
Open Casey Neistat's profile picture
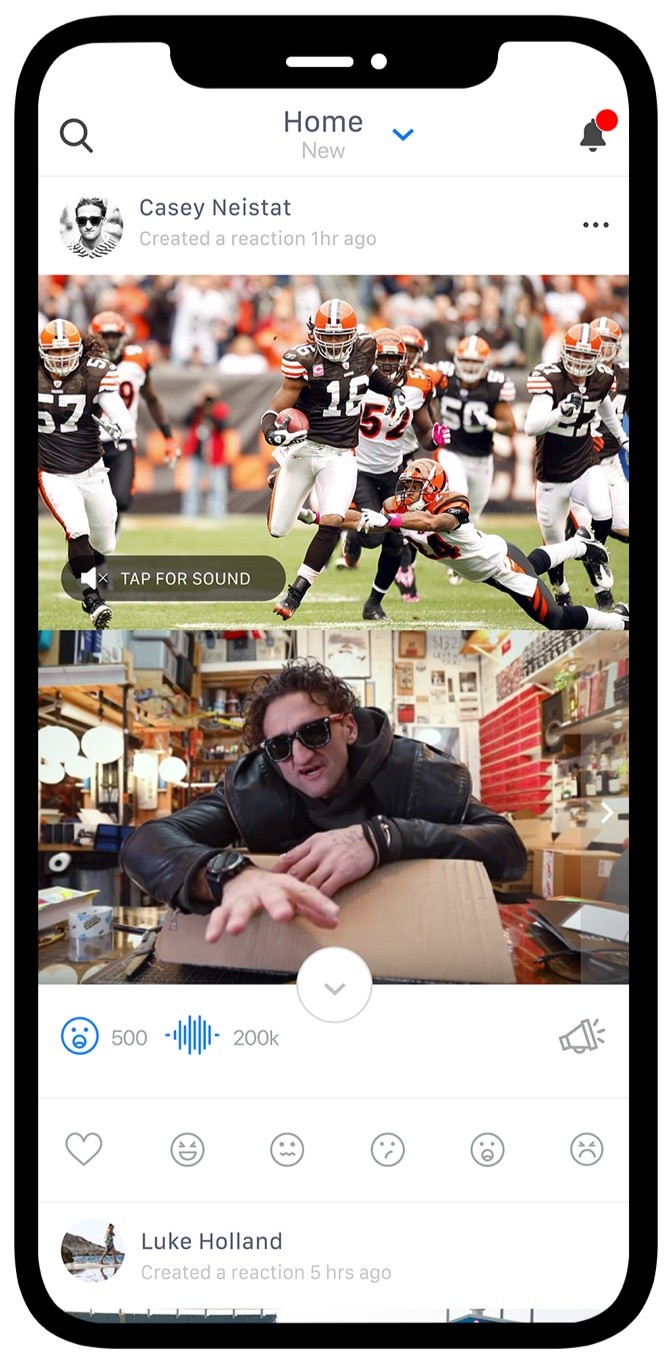pyautogui.click(x=91, y=227)
